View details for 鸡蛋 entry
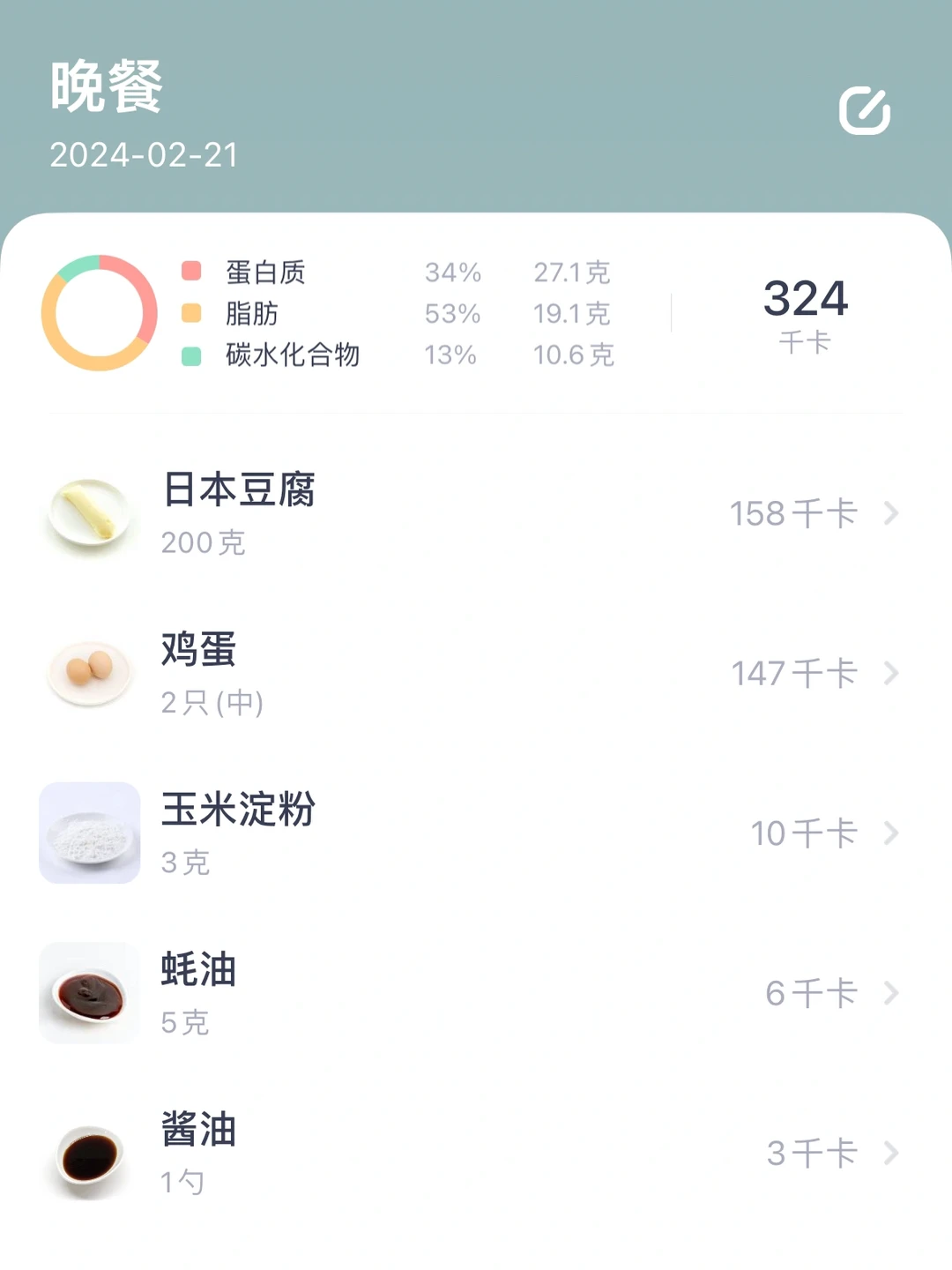The height and width of the screenshot is (1270, 952). (x=476, y=674)
